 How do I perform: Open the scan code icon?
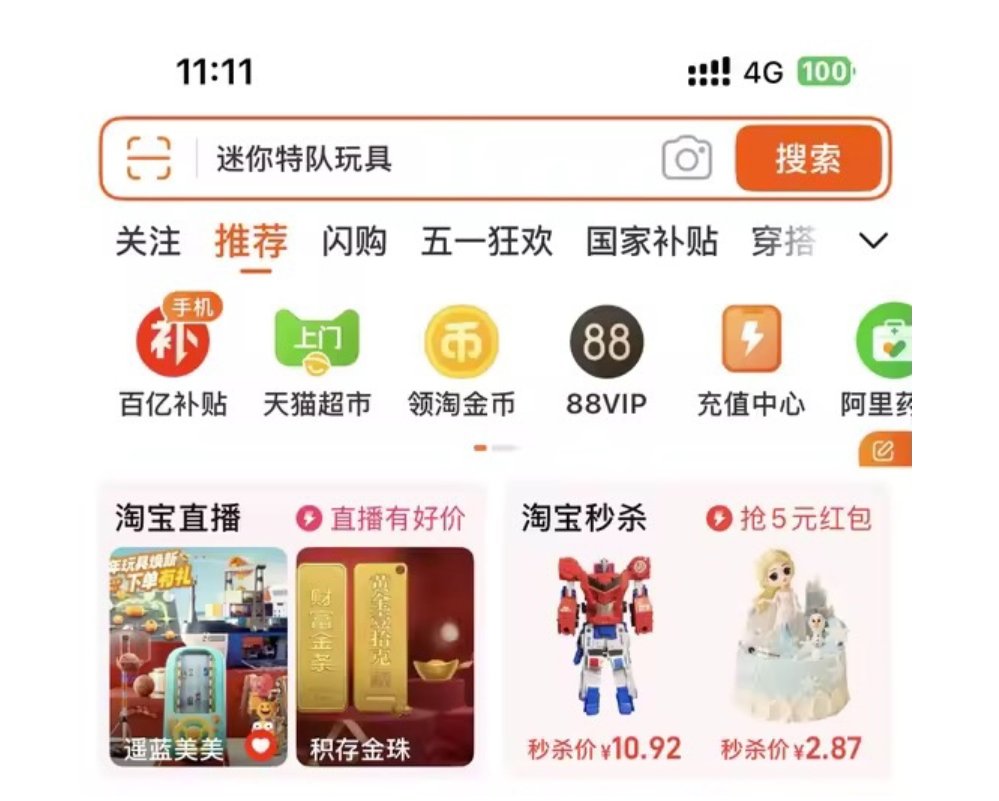148,159
